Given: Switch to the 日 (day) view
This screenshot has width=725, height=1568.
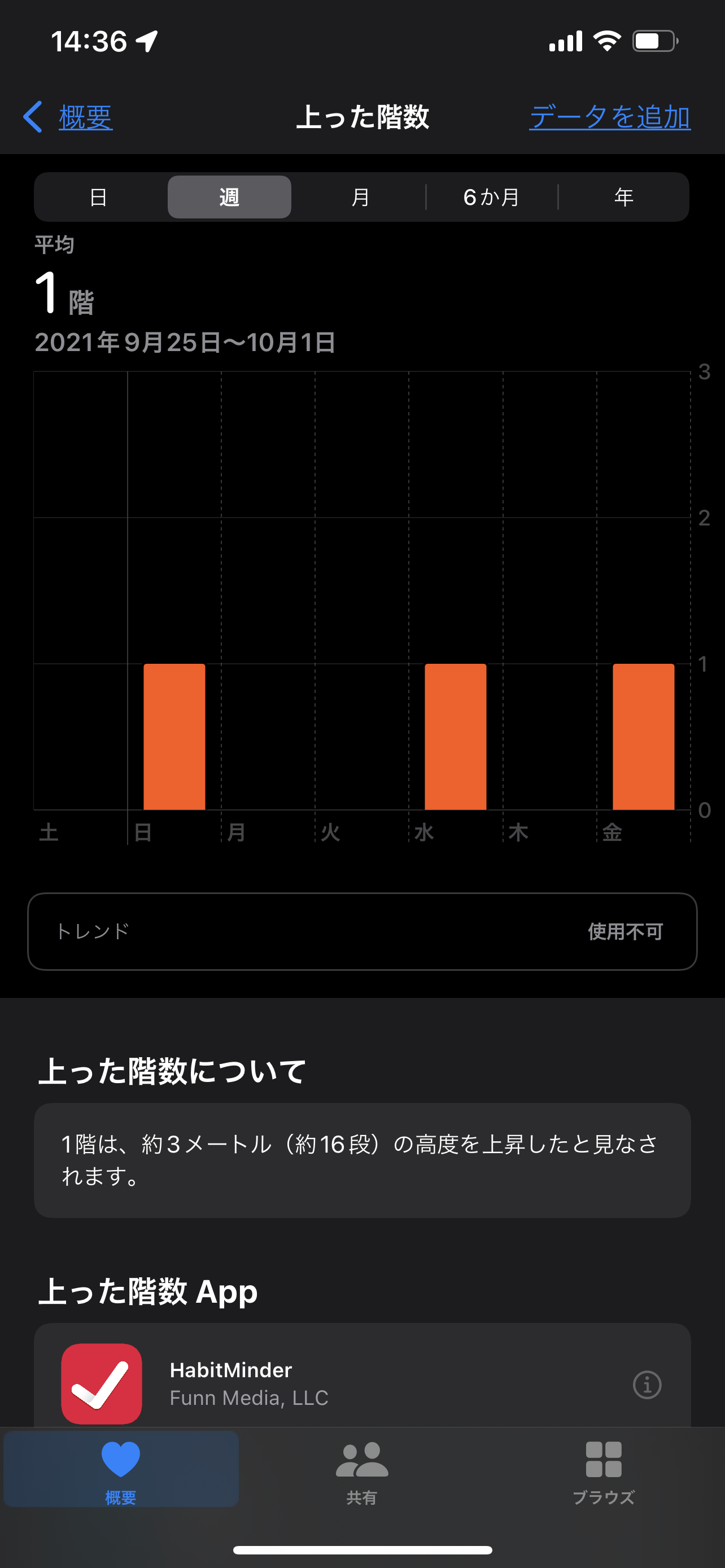Looking at the screenshot, I should point(99,197).
